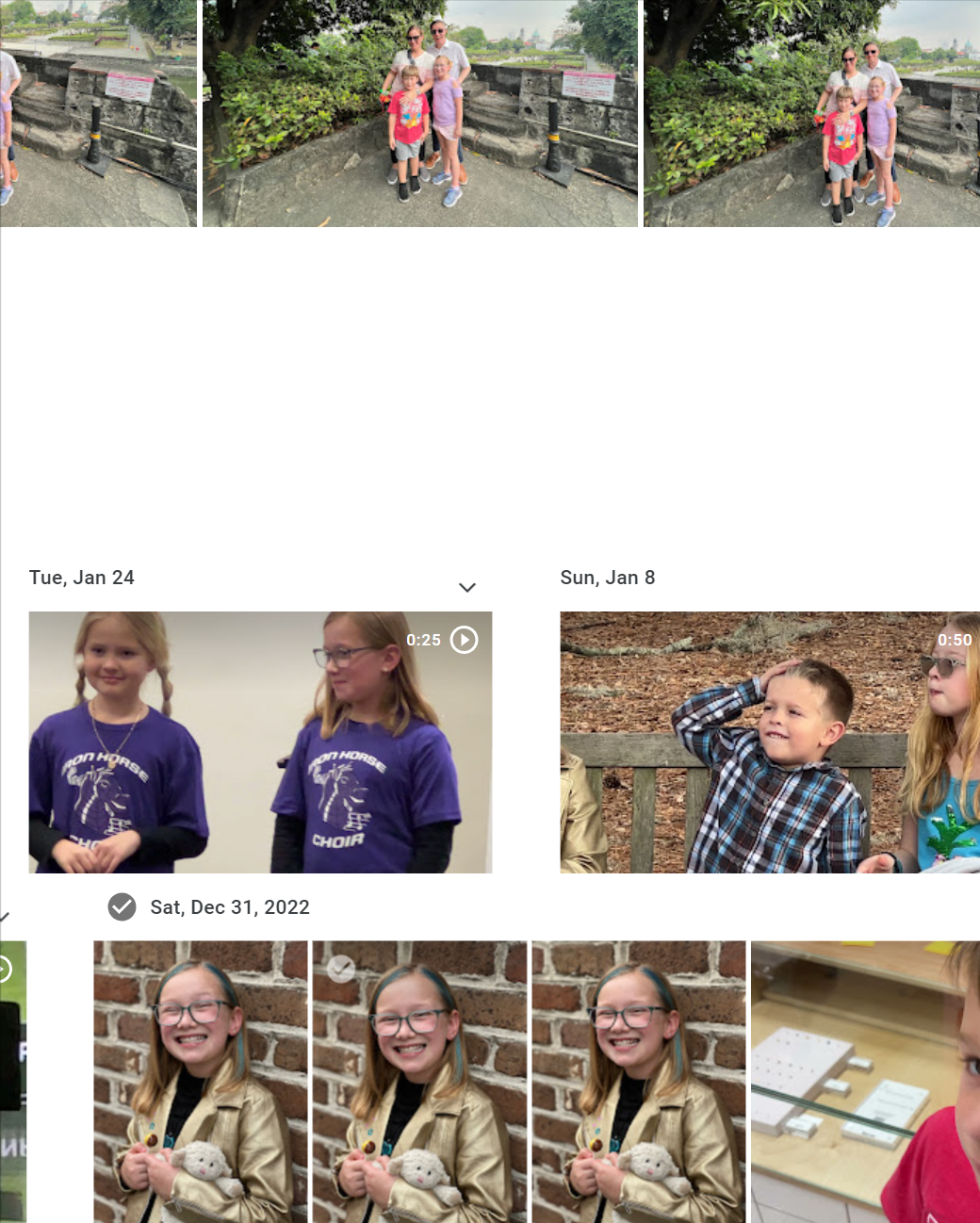This screenshot has height=1223, width=980.
Task: Select the middle brick wall portrait via checkmark
Action: click(341, 969)
